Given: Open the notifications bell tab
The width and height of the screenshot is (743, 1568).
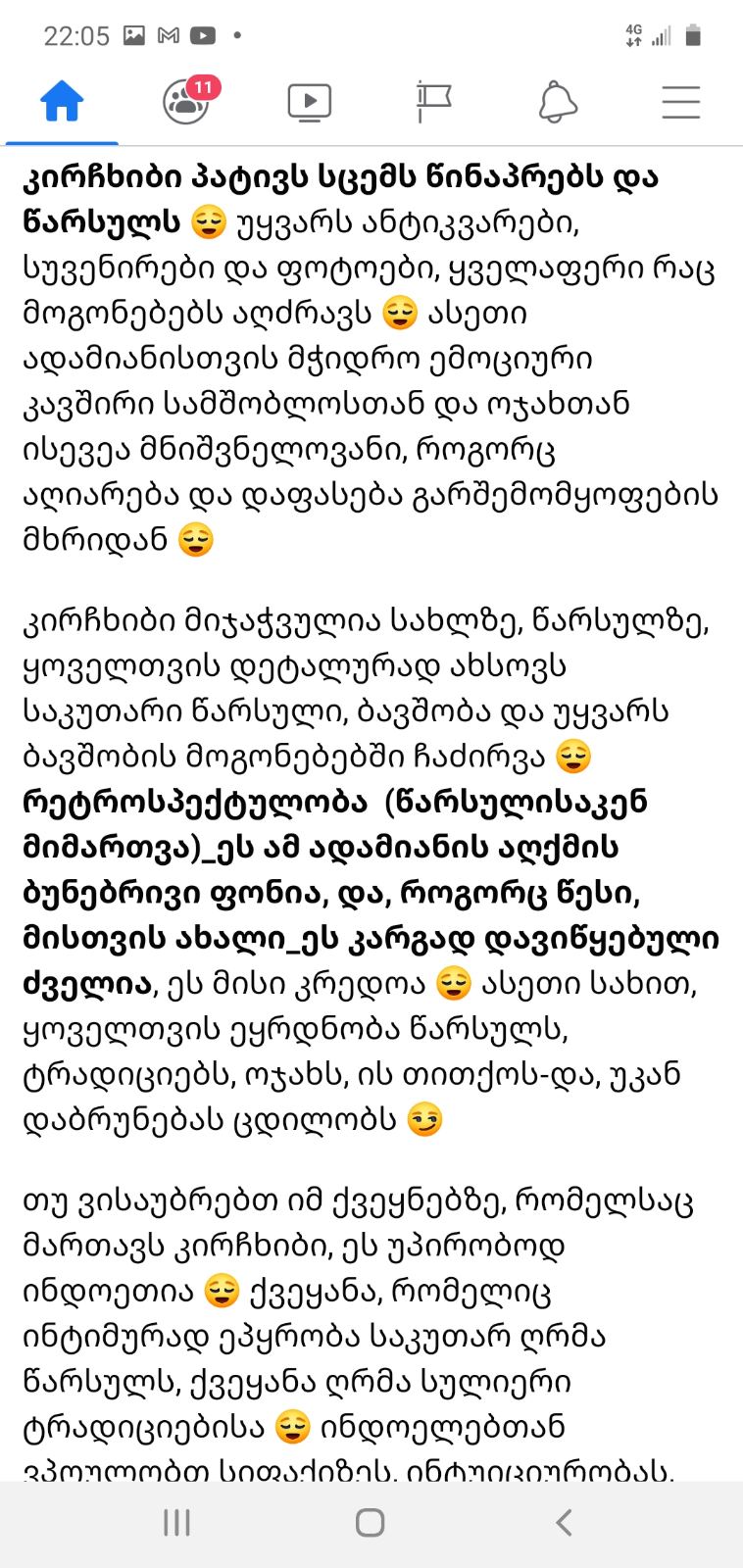Looking at the screenshot, I should [x=558, y=102].
